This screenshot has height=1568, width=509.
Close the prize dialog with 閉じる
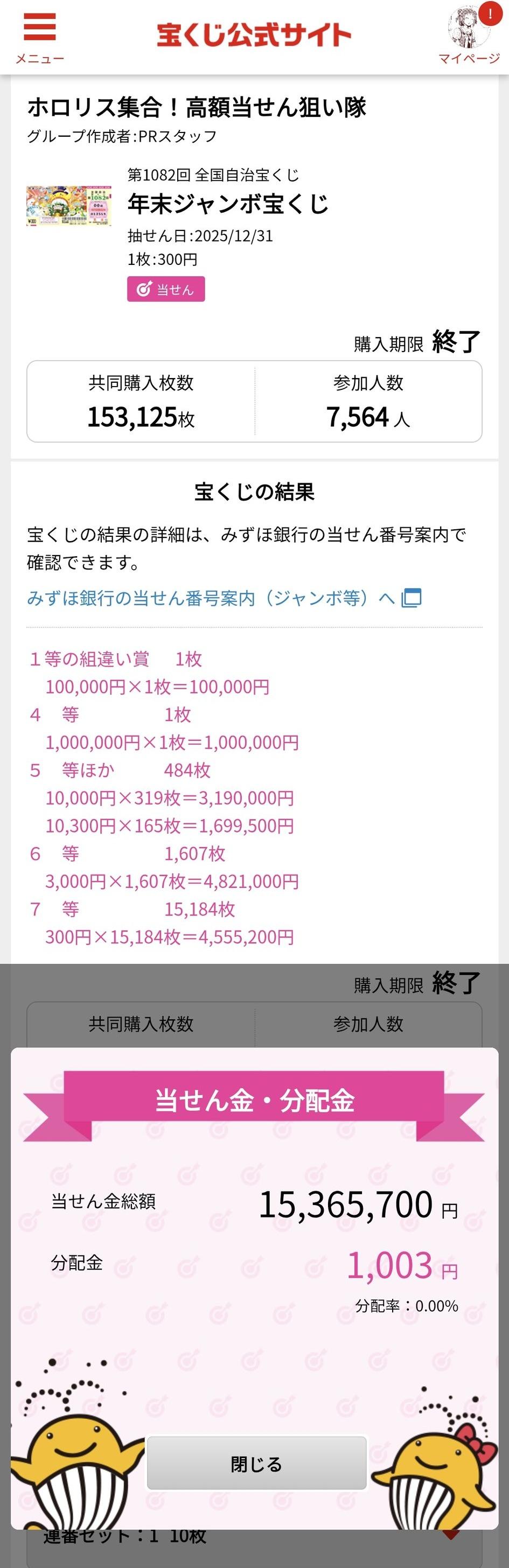tap(256, 1464)
